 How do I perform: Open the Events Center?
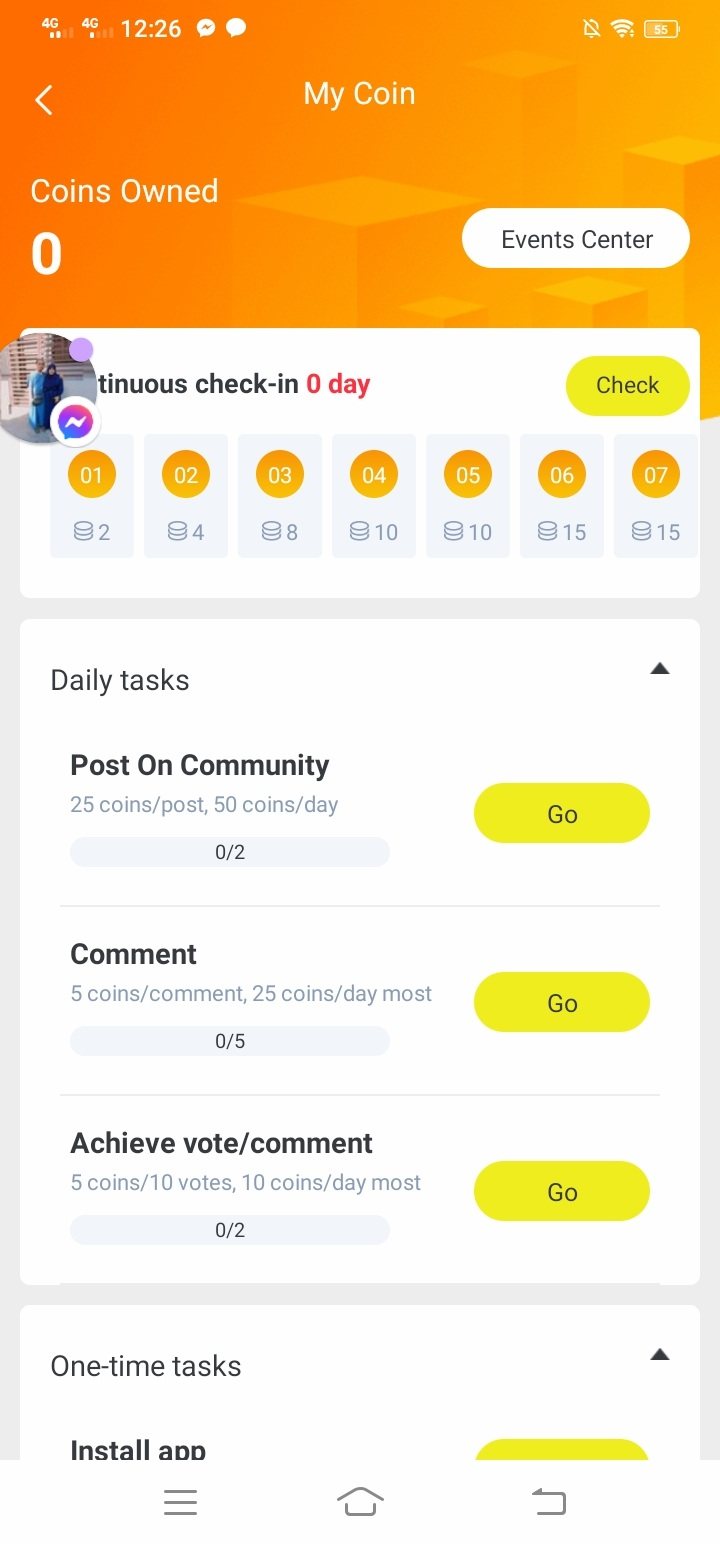coord(576,239)
